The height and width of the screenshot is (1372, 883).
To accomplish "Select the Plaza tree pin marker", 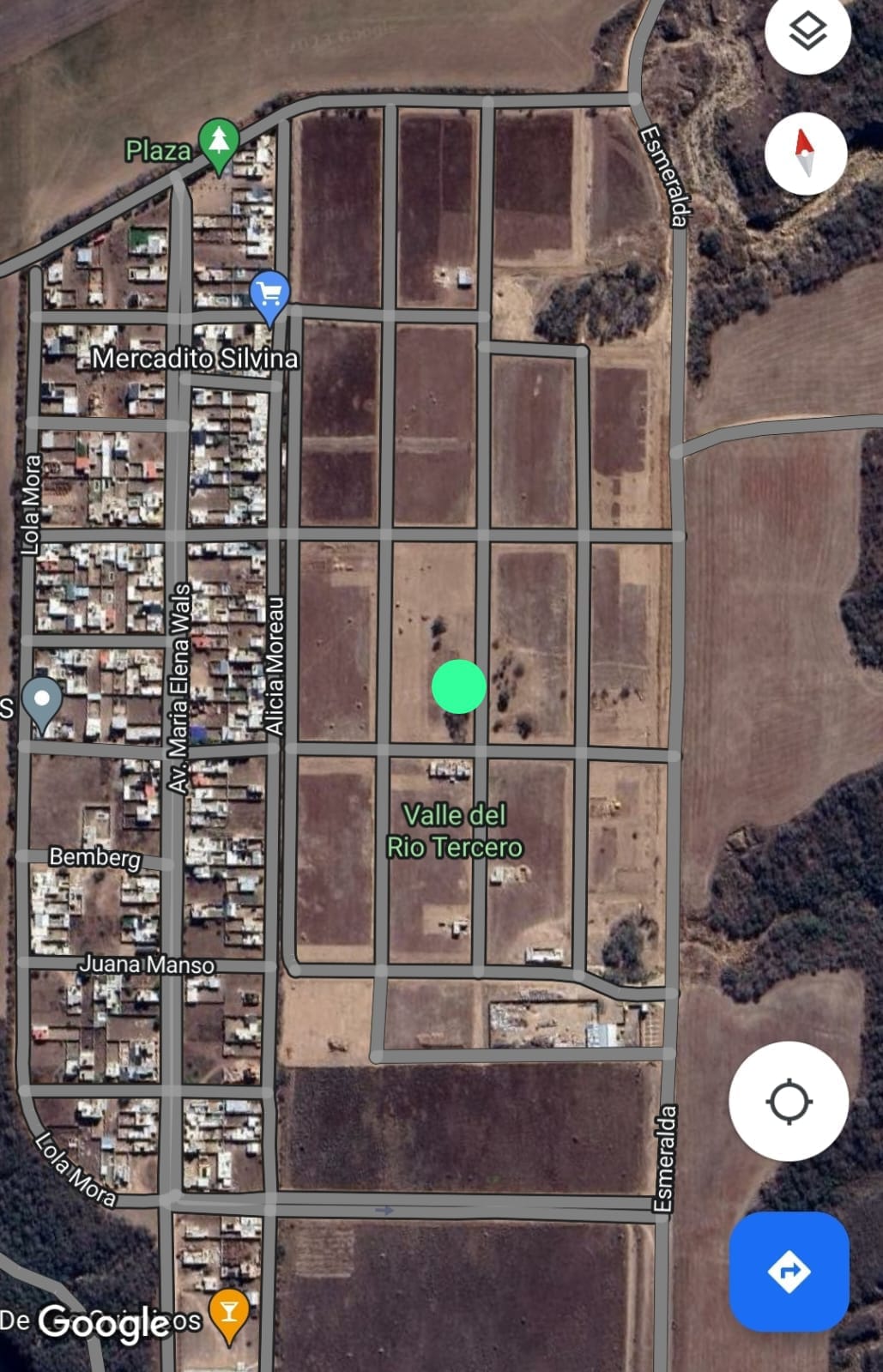I will 220,146.
